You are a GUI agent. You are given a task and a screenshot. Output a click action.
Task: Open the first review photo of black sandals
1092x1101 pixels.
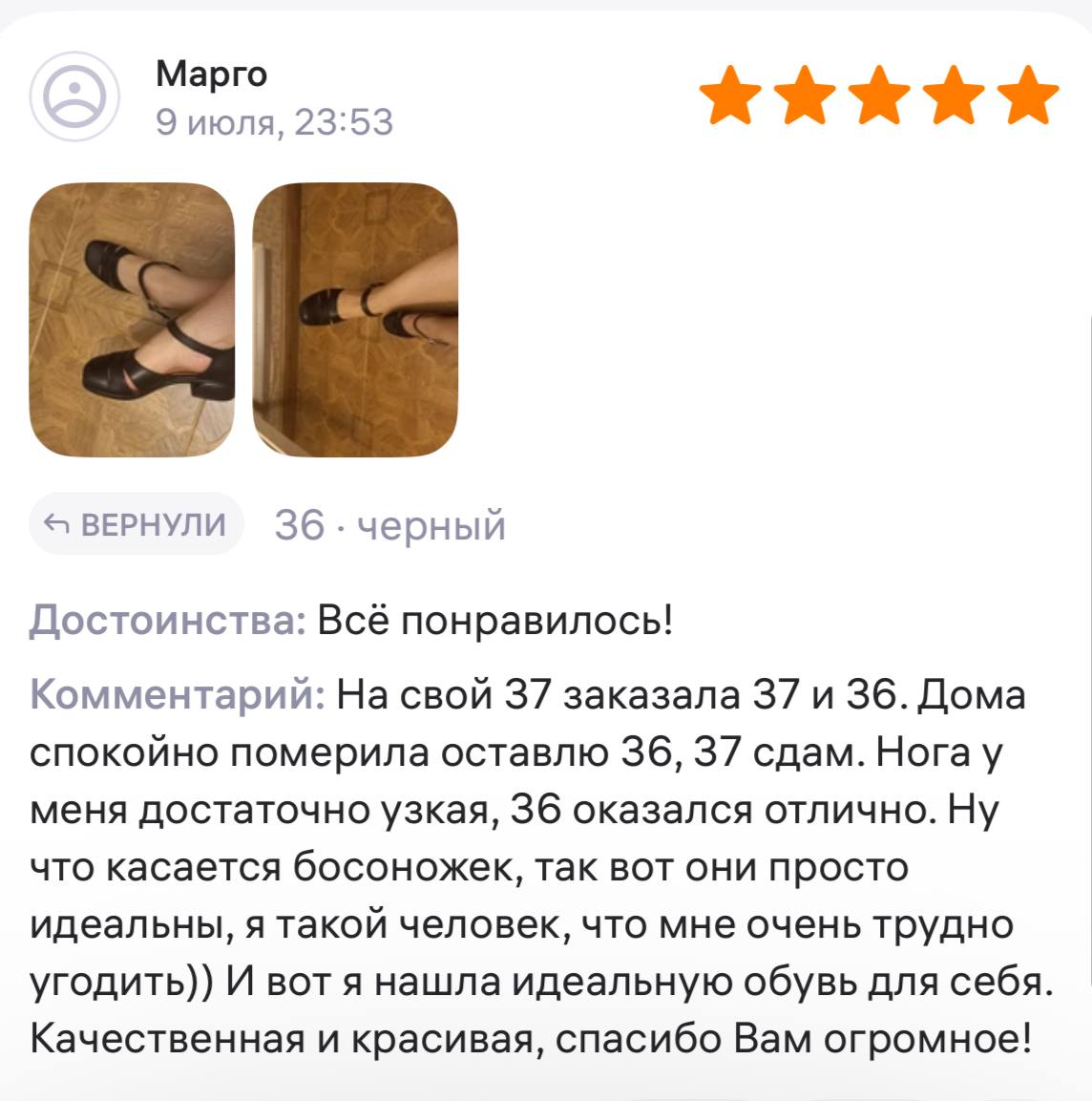(x=132, y=320)
